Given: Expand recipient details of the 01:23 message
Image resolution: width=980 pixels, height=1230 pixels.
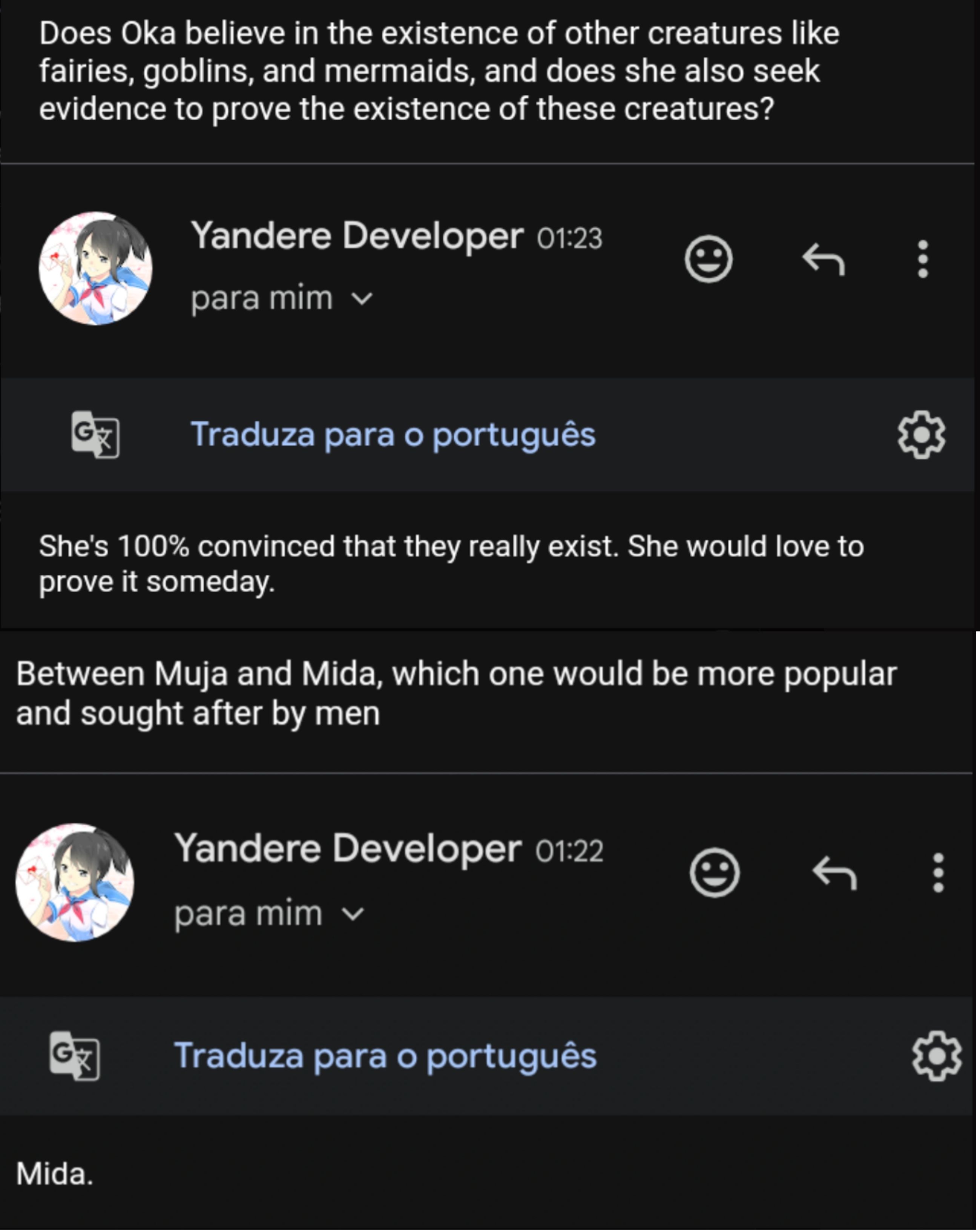Looking at the screenshot, I should click(x=362, y=298).
